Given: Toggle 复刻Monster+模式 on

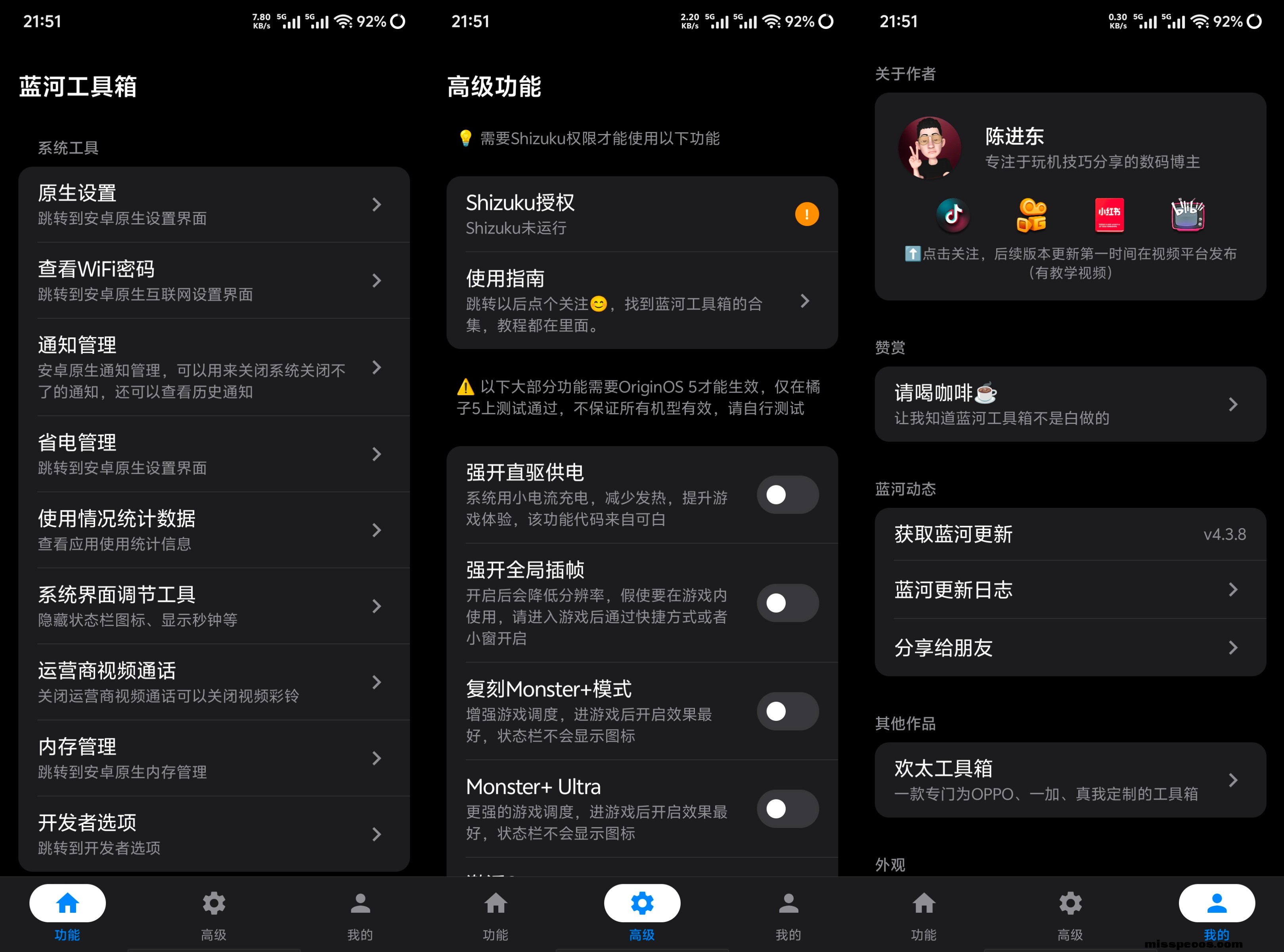Looking at the screenshot, I should pos(787,711).
